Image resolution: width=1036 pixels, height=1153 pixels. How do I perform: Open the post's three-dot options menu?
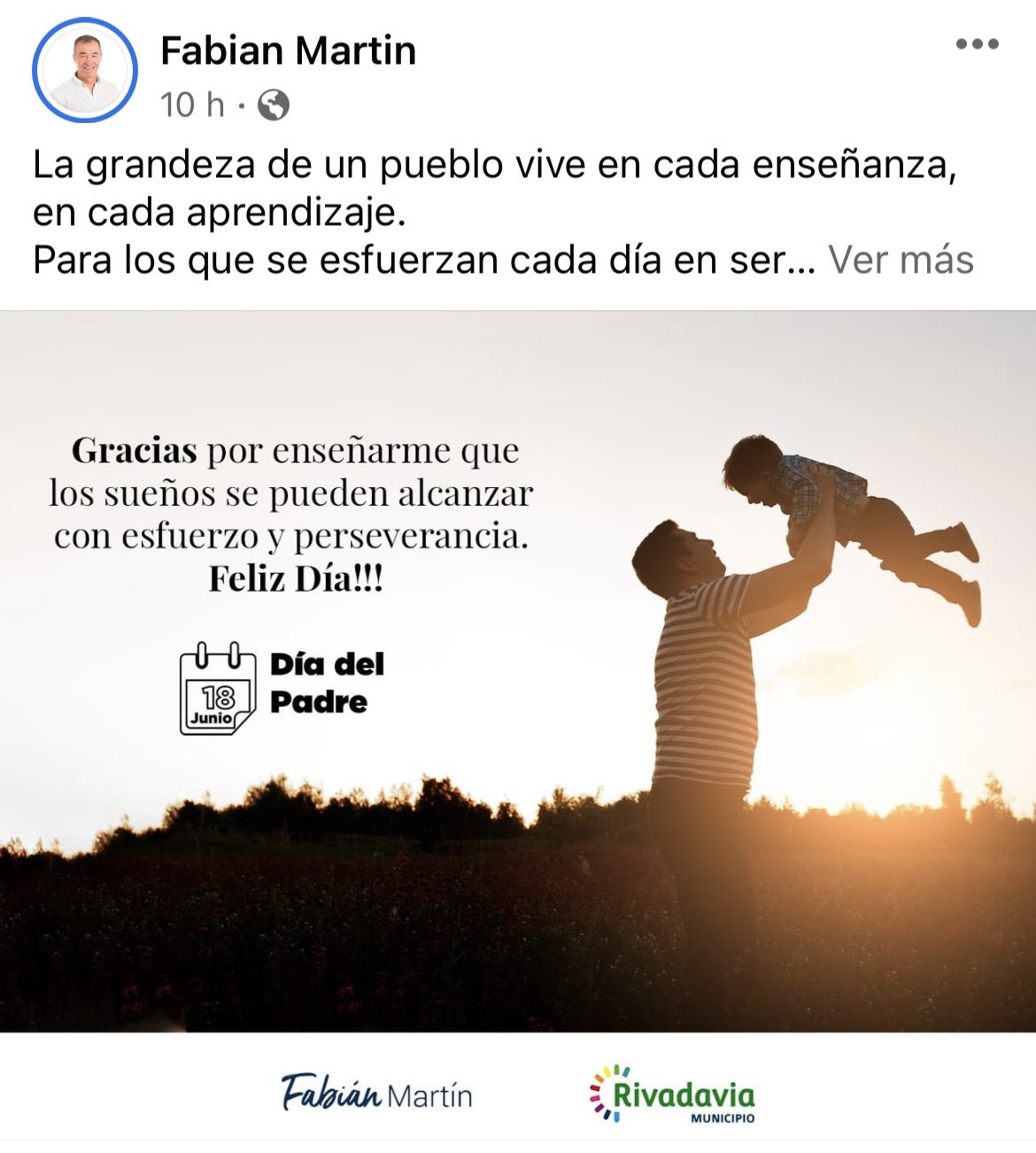pyautogui.click(x=977, y=44)
